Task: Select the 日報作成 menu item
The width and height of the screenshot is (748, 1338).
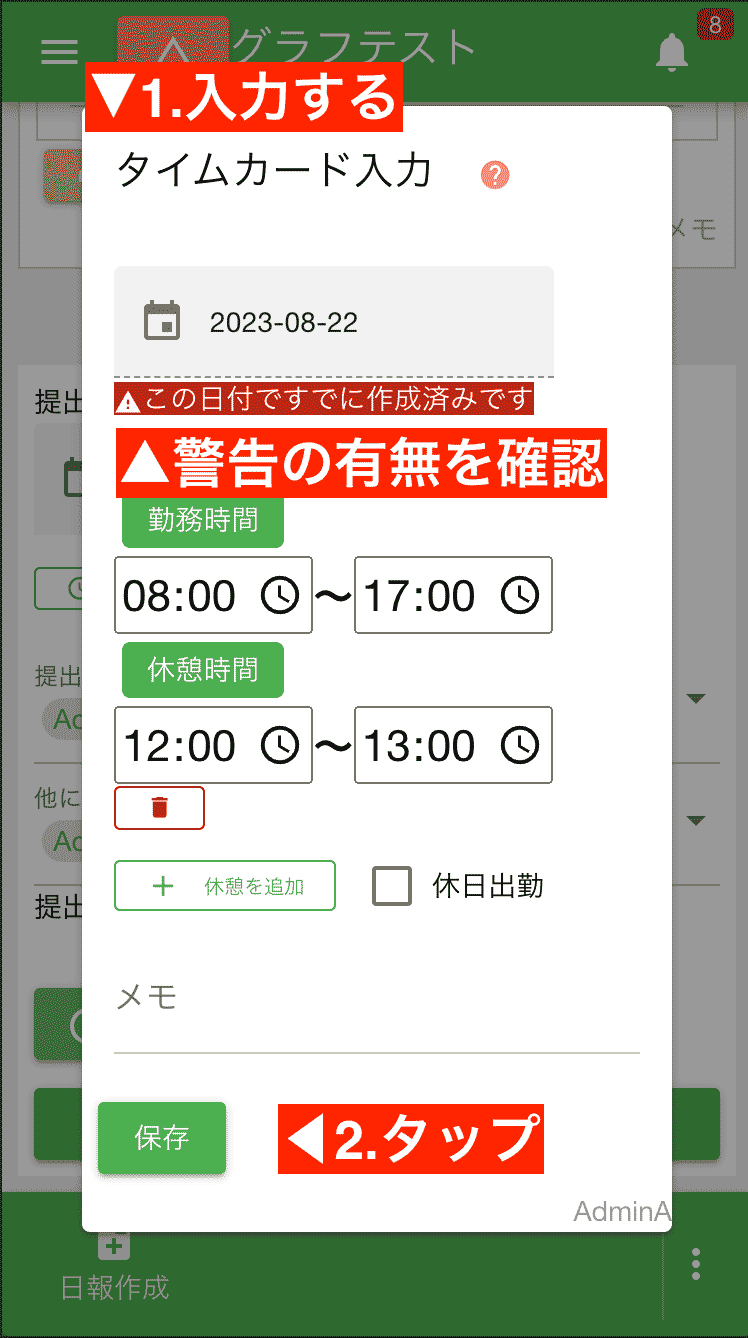Action: (113, 1290)
